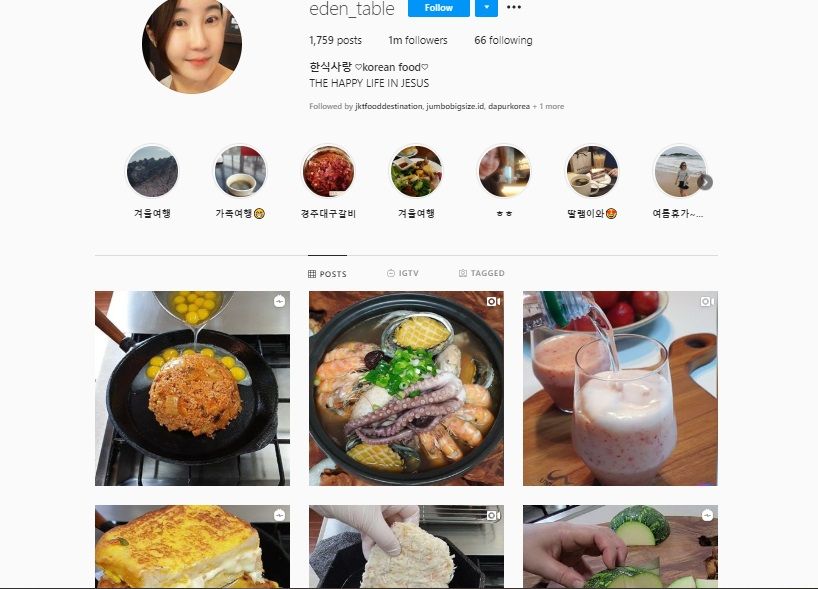818x589 pixels.
Task: Switch to the IGTV tab
Action: pyautogui.click(x=403, y=273)
